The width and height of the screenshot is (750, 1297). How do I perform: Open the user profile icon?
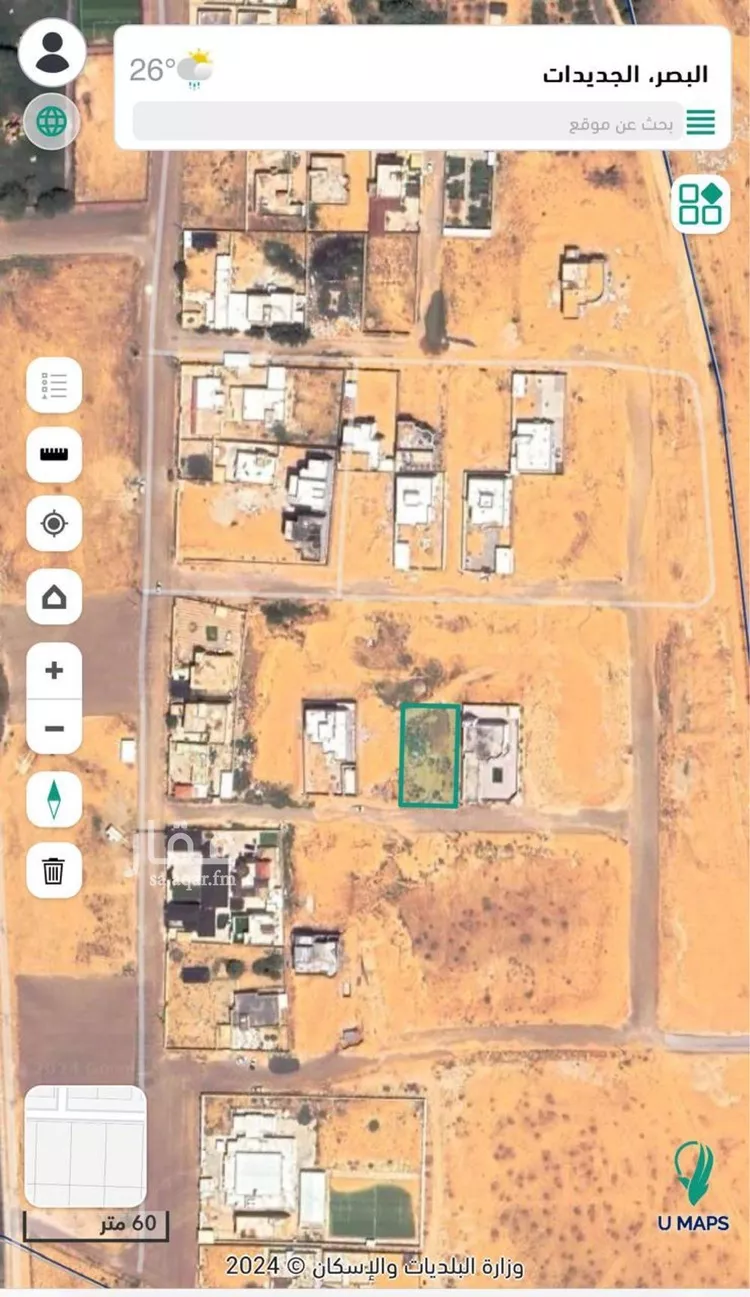tap(52, 52)
